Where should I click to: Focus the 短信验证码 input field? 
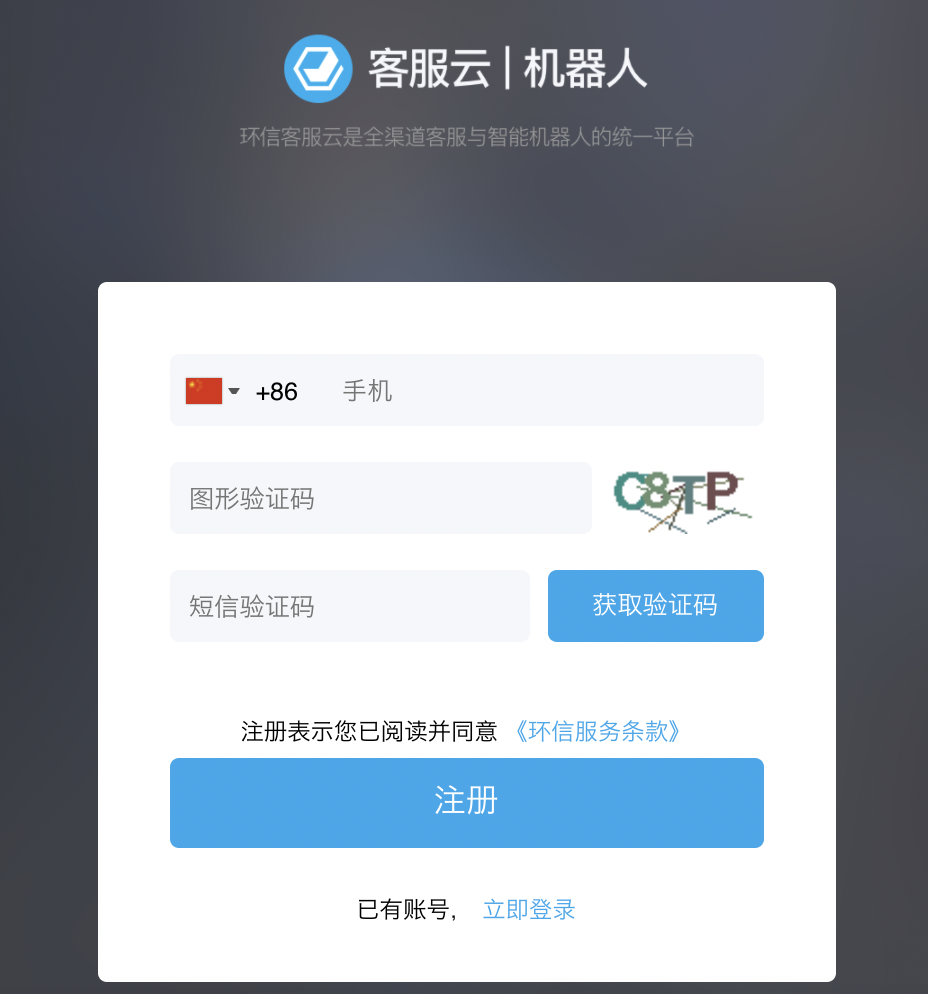click(349, 606)
